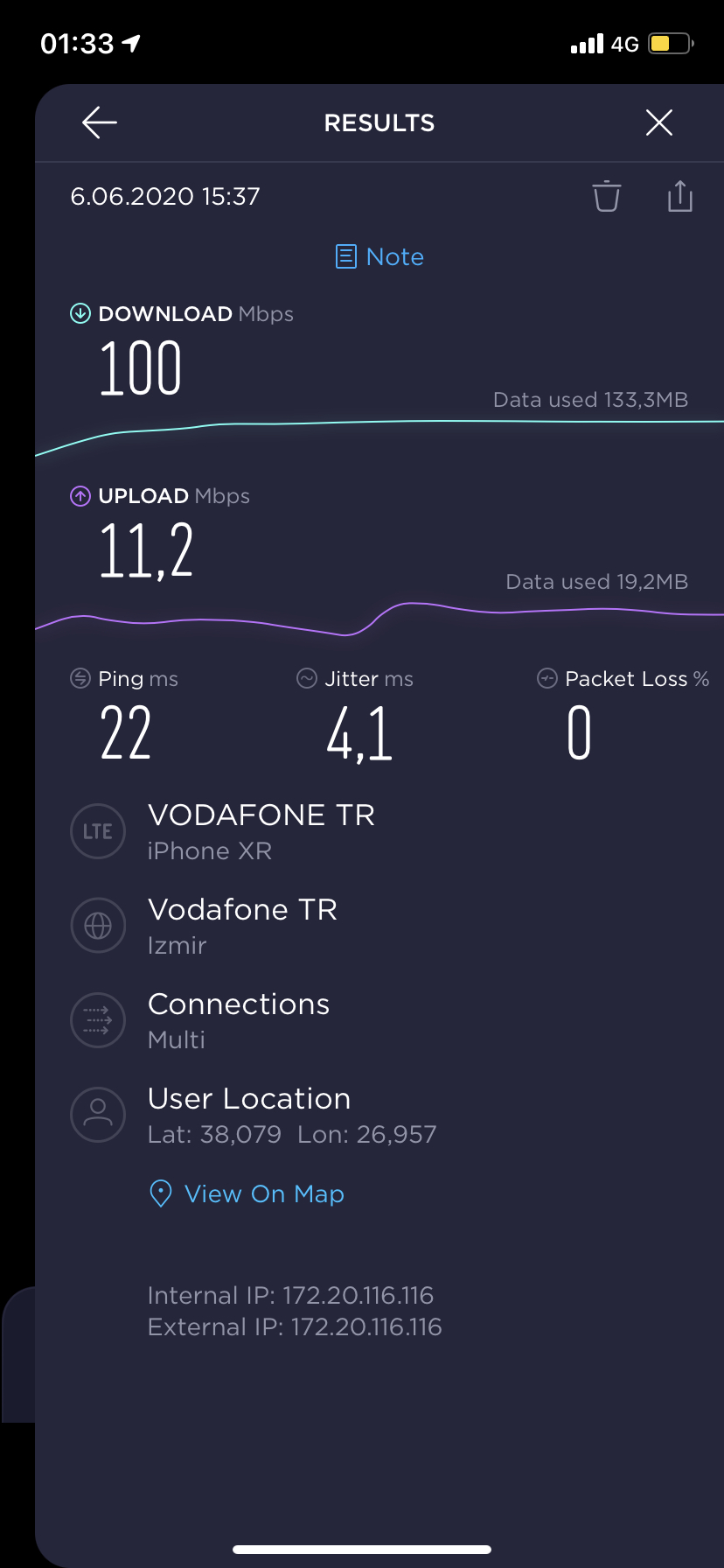Add a Note to this result
This screenshot has width=724, height=1568.
380,256
